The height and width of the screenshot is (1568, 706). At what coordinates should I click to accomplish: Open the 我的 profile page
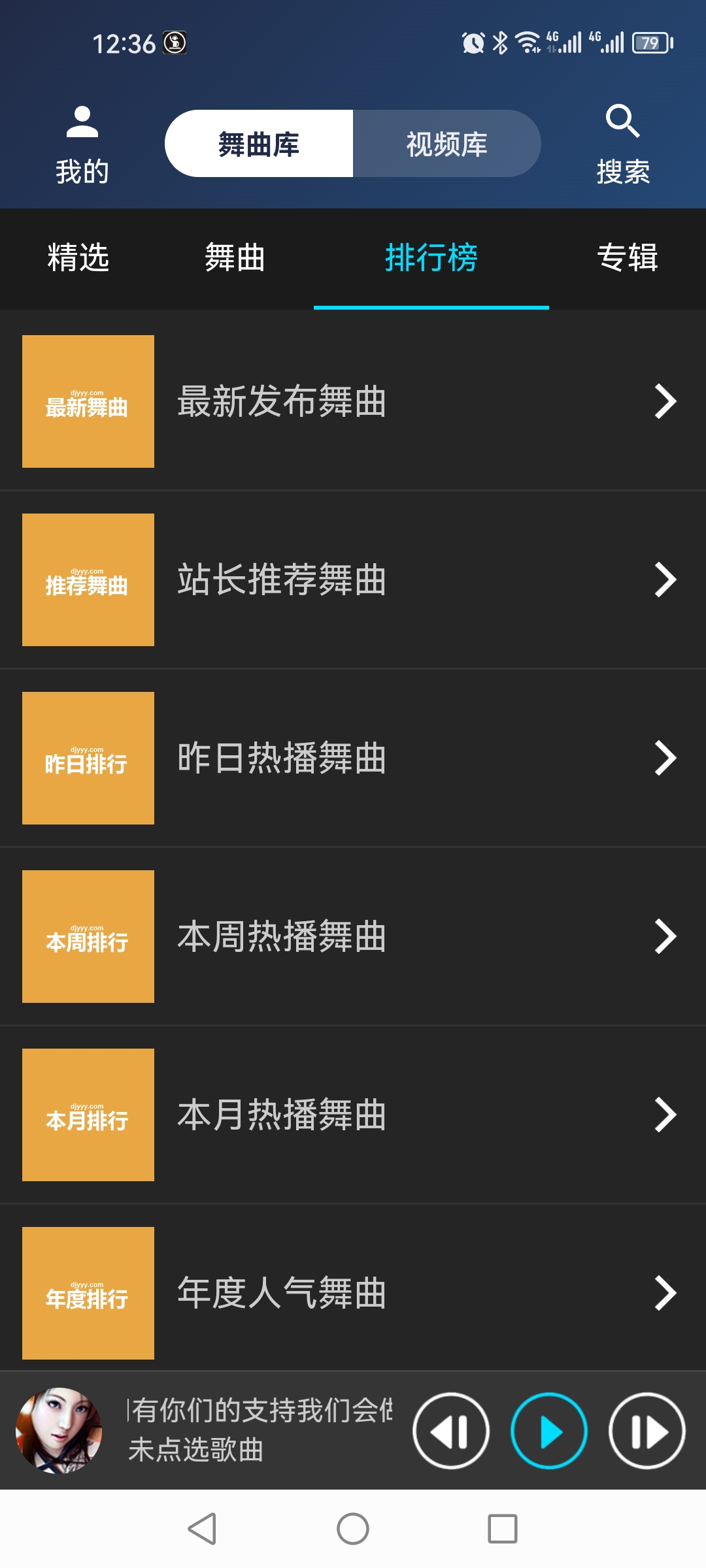(82, 145)
